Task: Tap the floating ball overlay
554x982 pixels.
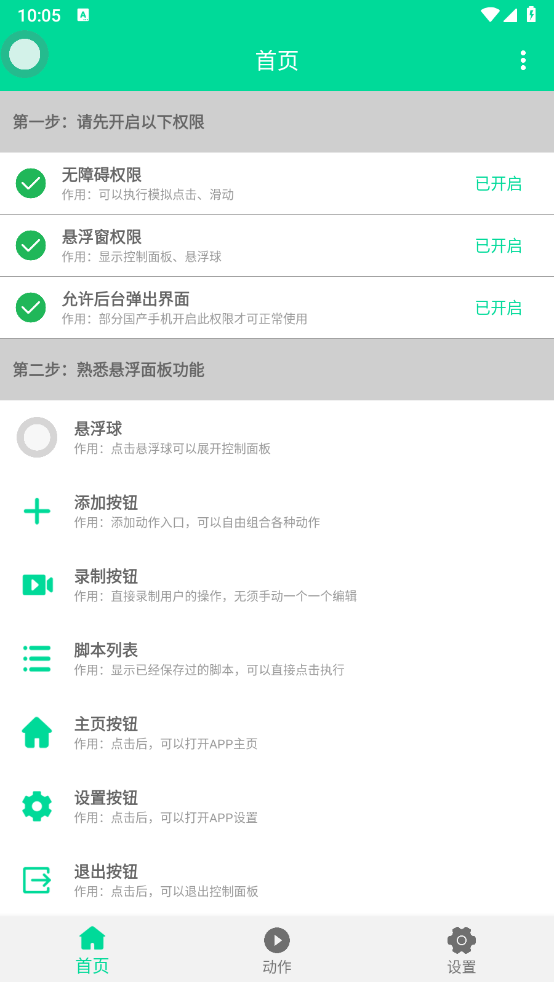Action: point(24,54)
